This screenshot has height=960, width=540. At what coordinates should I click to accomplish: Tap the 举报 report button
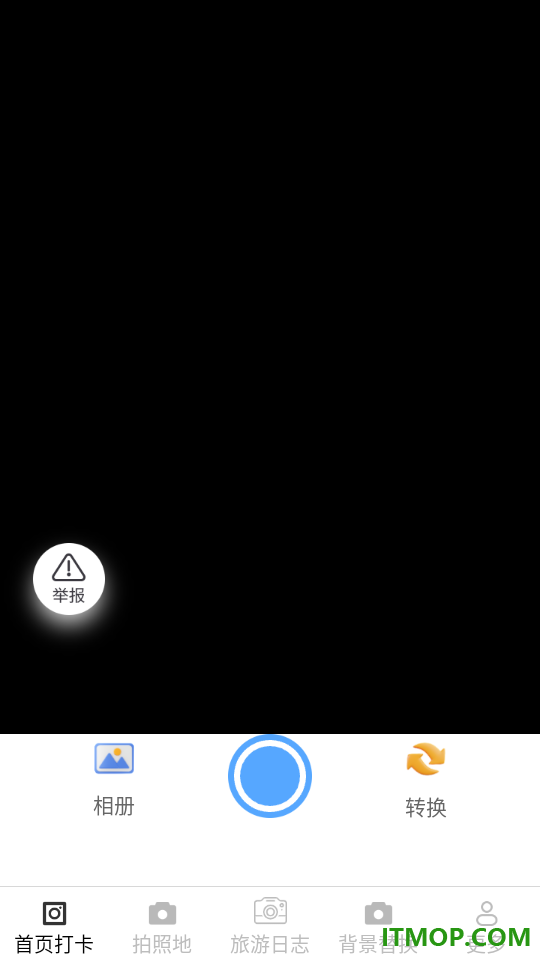[69, 579]
